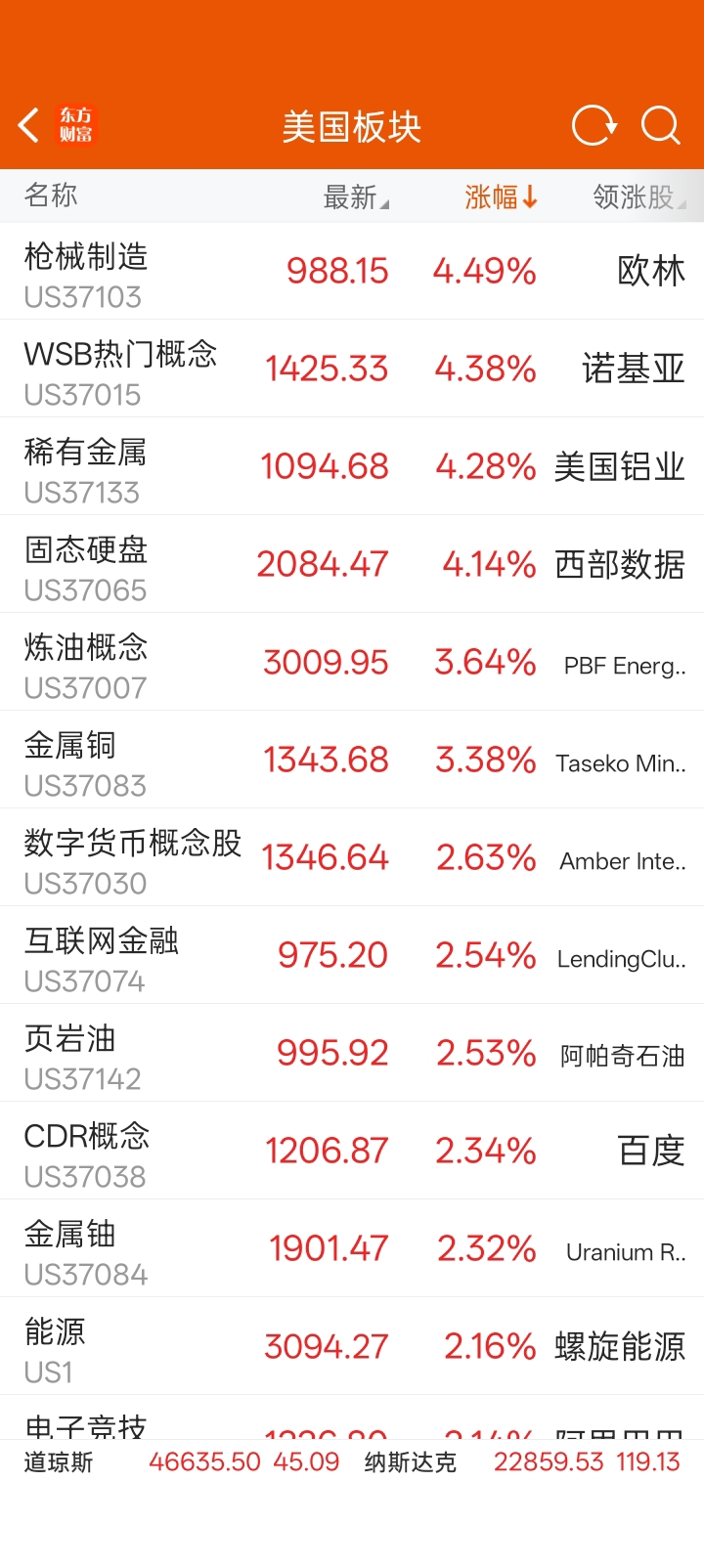Open the 金属铀 sector row

[352, 1248]
